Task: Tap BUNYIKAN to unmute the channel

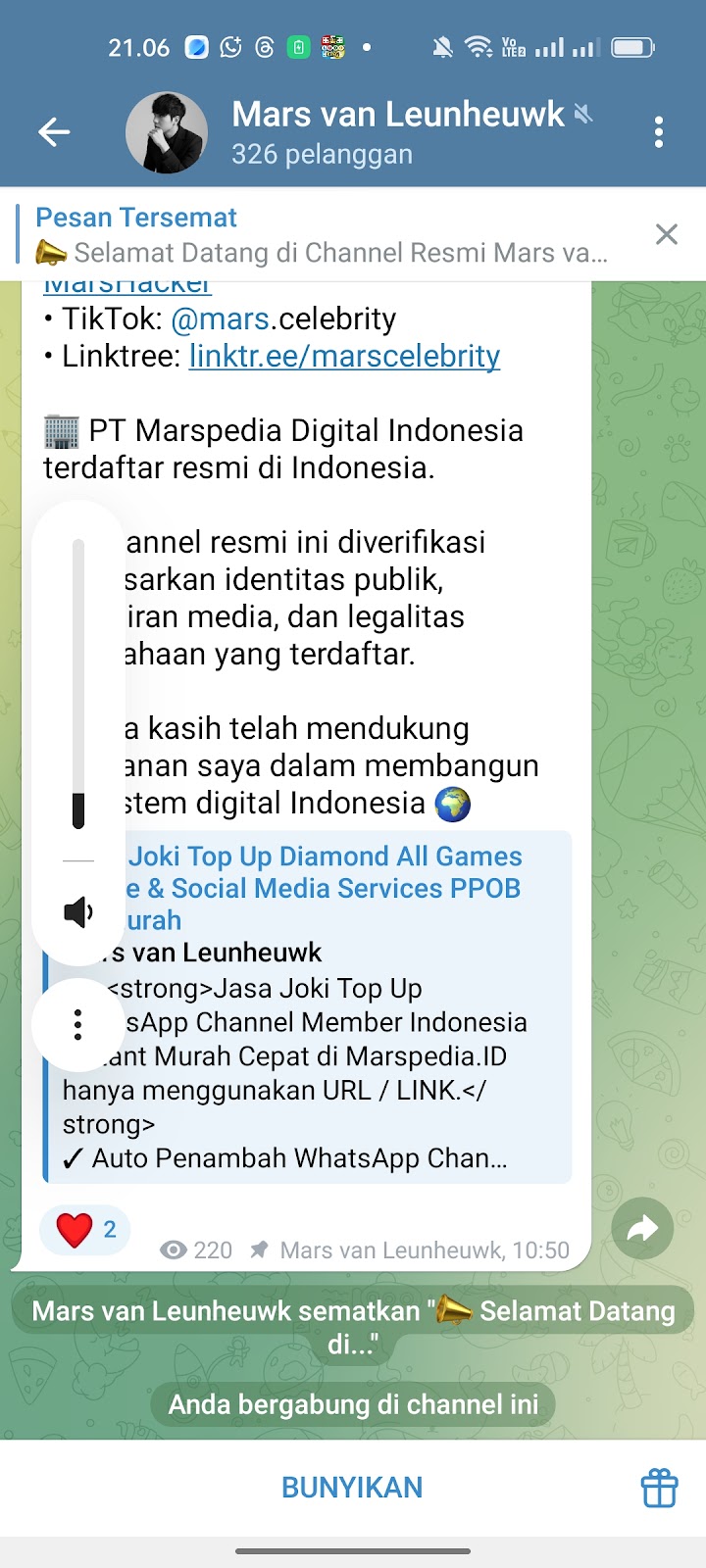Action: [x=352, y=1488]
